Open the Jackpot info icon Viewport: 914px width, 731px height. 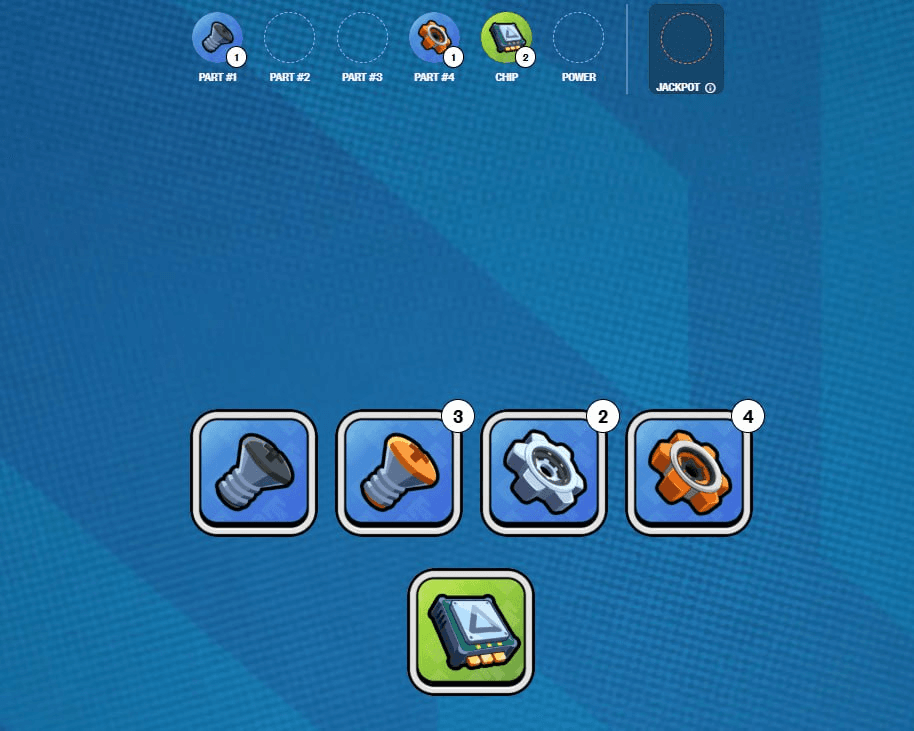click(710, 88)
